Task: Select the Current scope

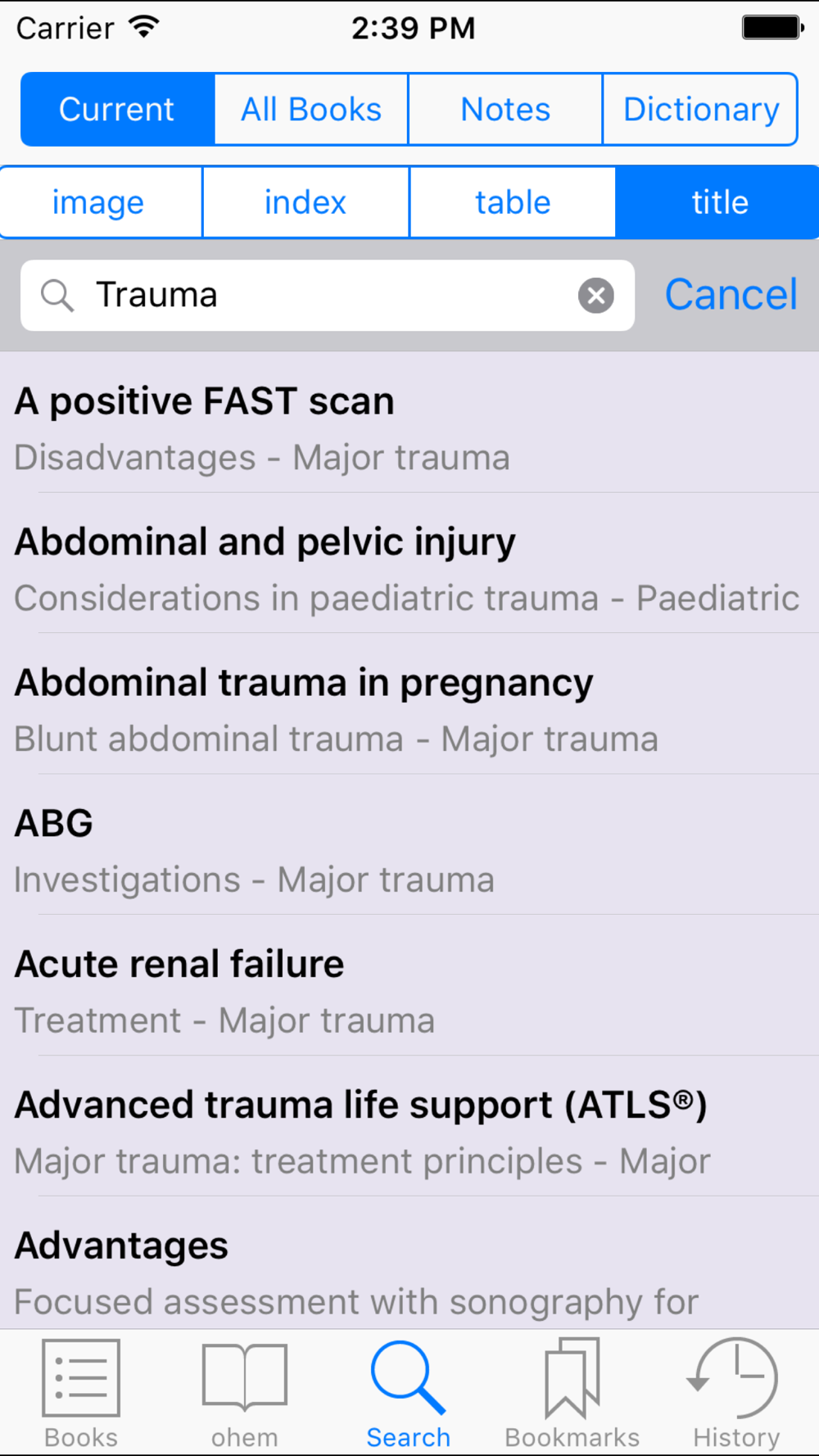Action: coord(118,109)
